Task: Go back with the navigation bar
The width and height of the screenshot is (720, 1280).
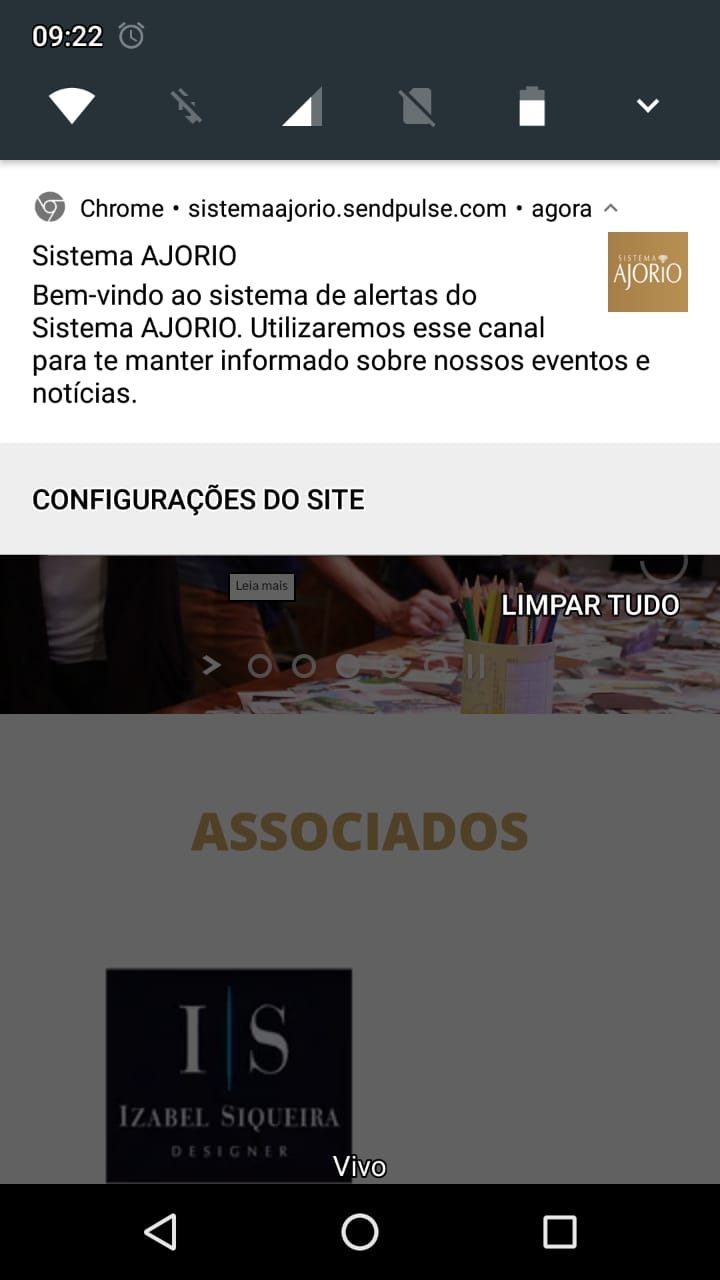Action: (x=160, y=1232)
